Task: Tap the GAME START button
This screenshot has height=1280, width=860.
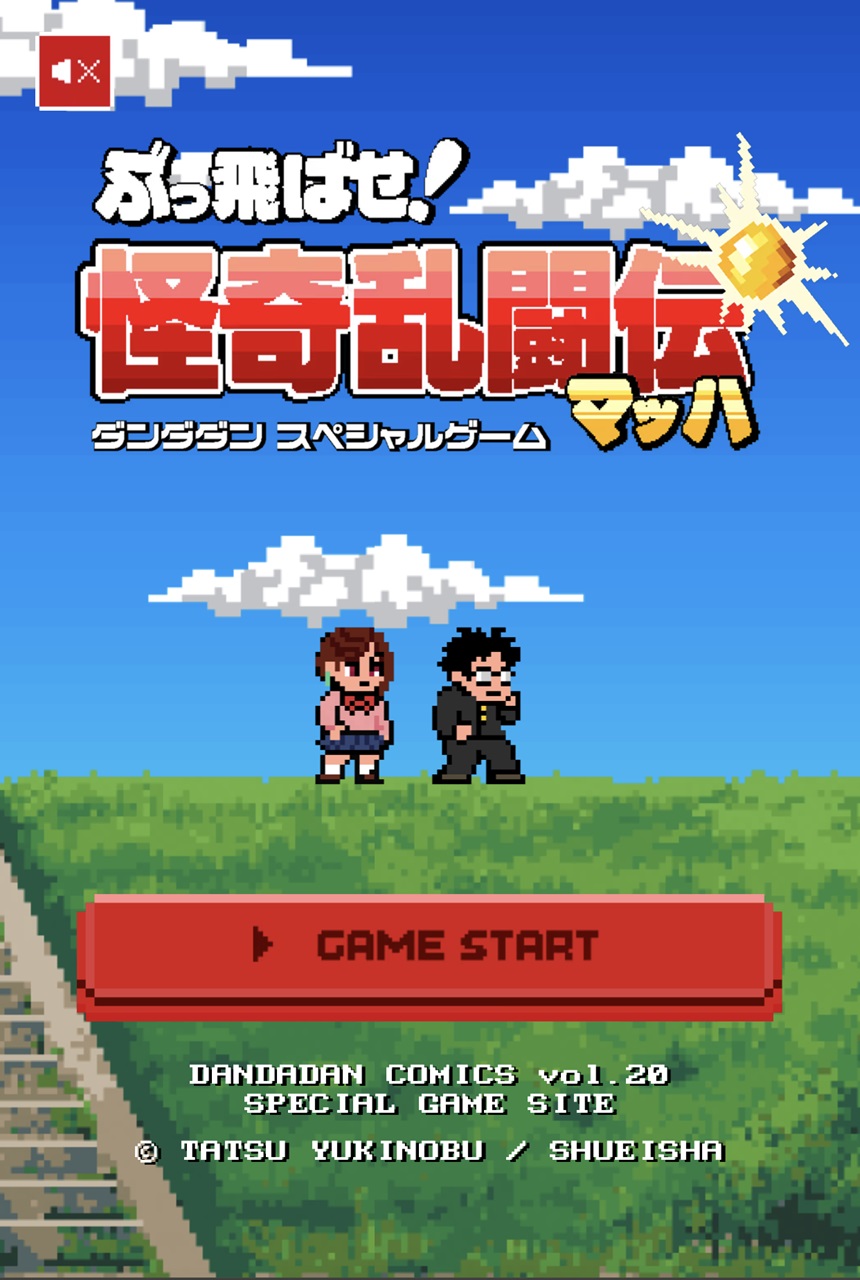Action: click(x=428, y=946)
